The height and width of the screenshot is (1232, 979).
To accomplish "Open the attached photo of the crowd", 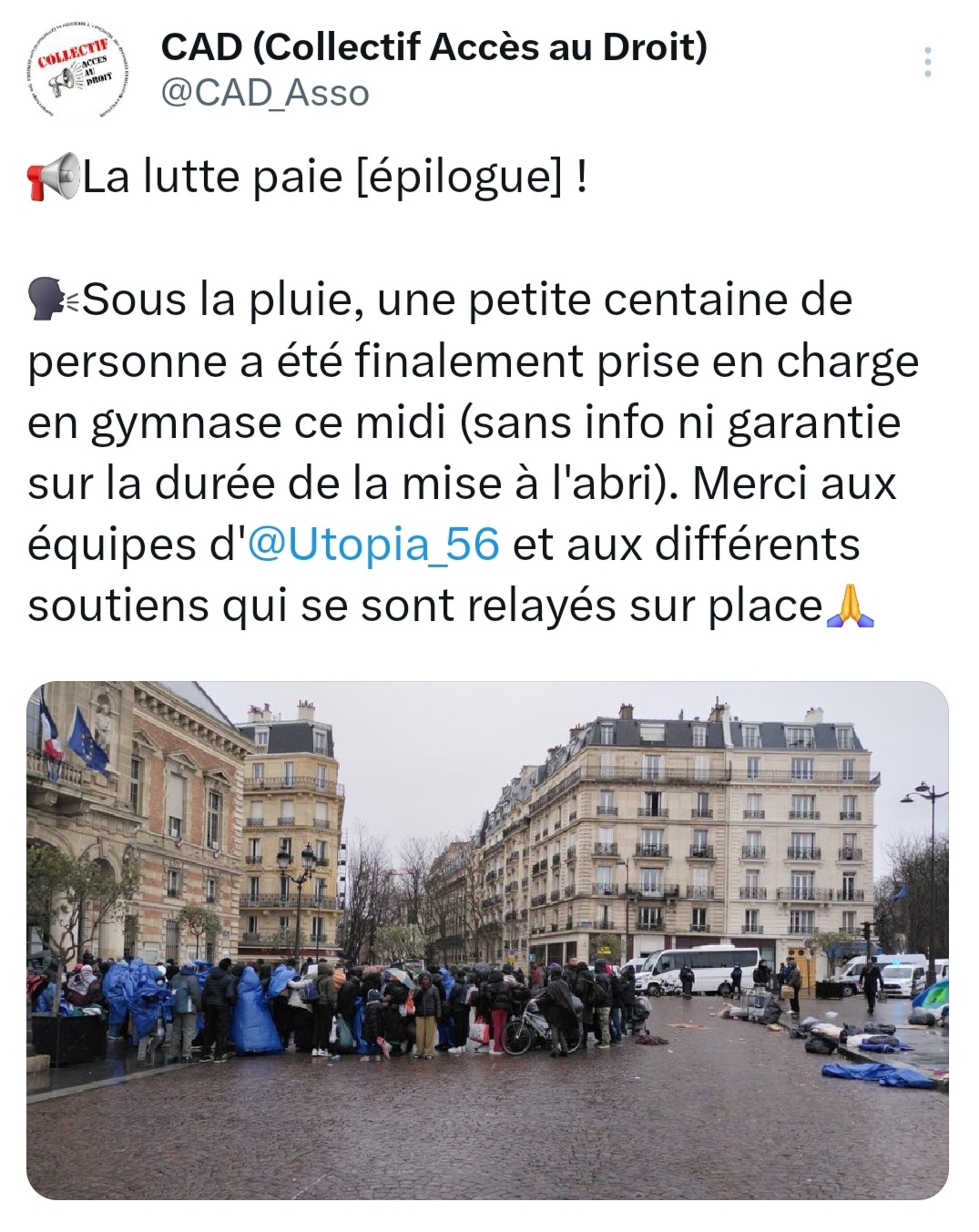I will tap(487, 939).
